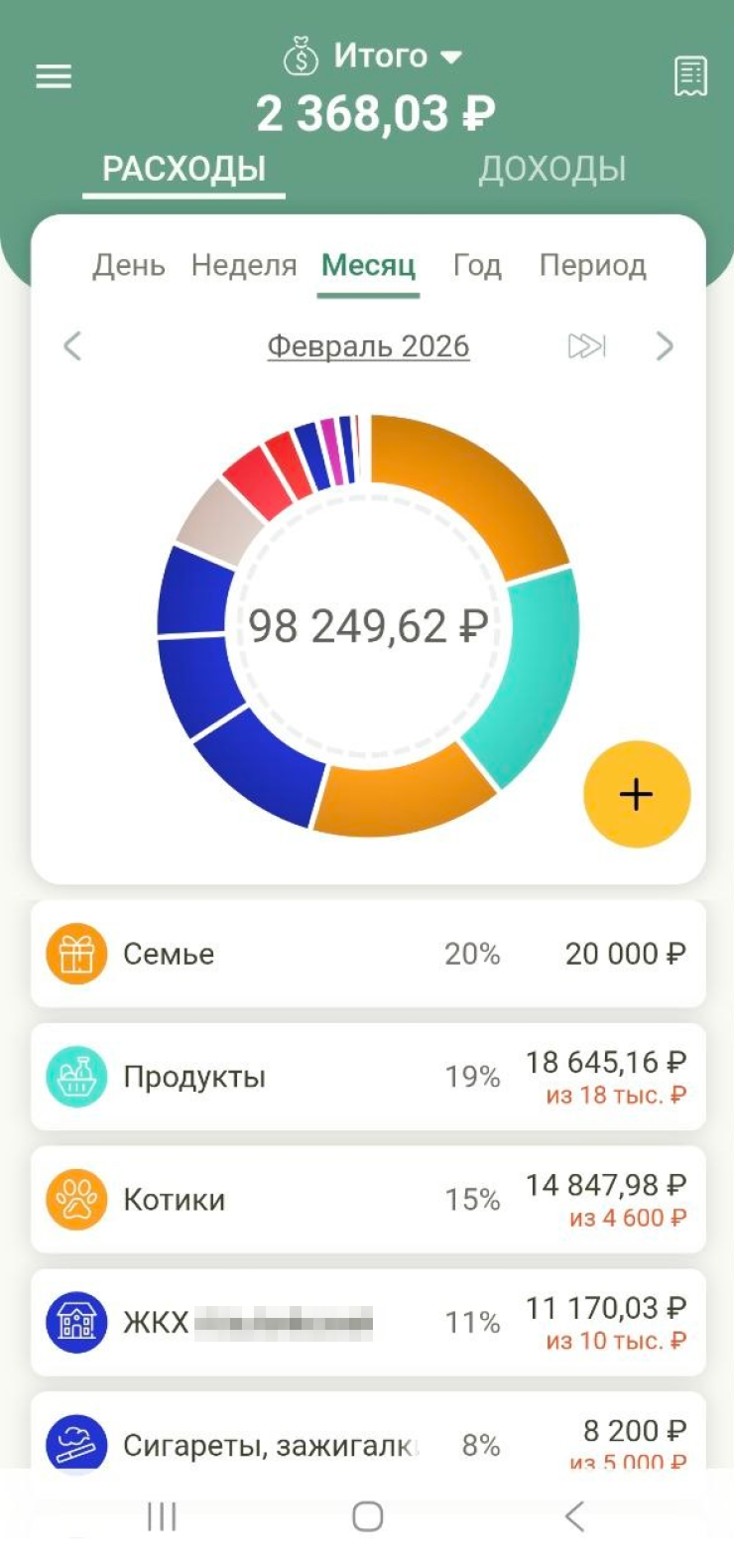Jump to the latest period icon
The height and width of the screenshot is (1568, 734).
(x=586, y=346)
